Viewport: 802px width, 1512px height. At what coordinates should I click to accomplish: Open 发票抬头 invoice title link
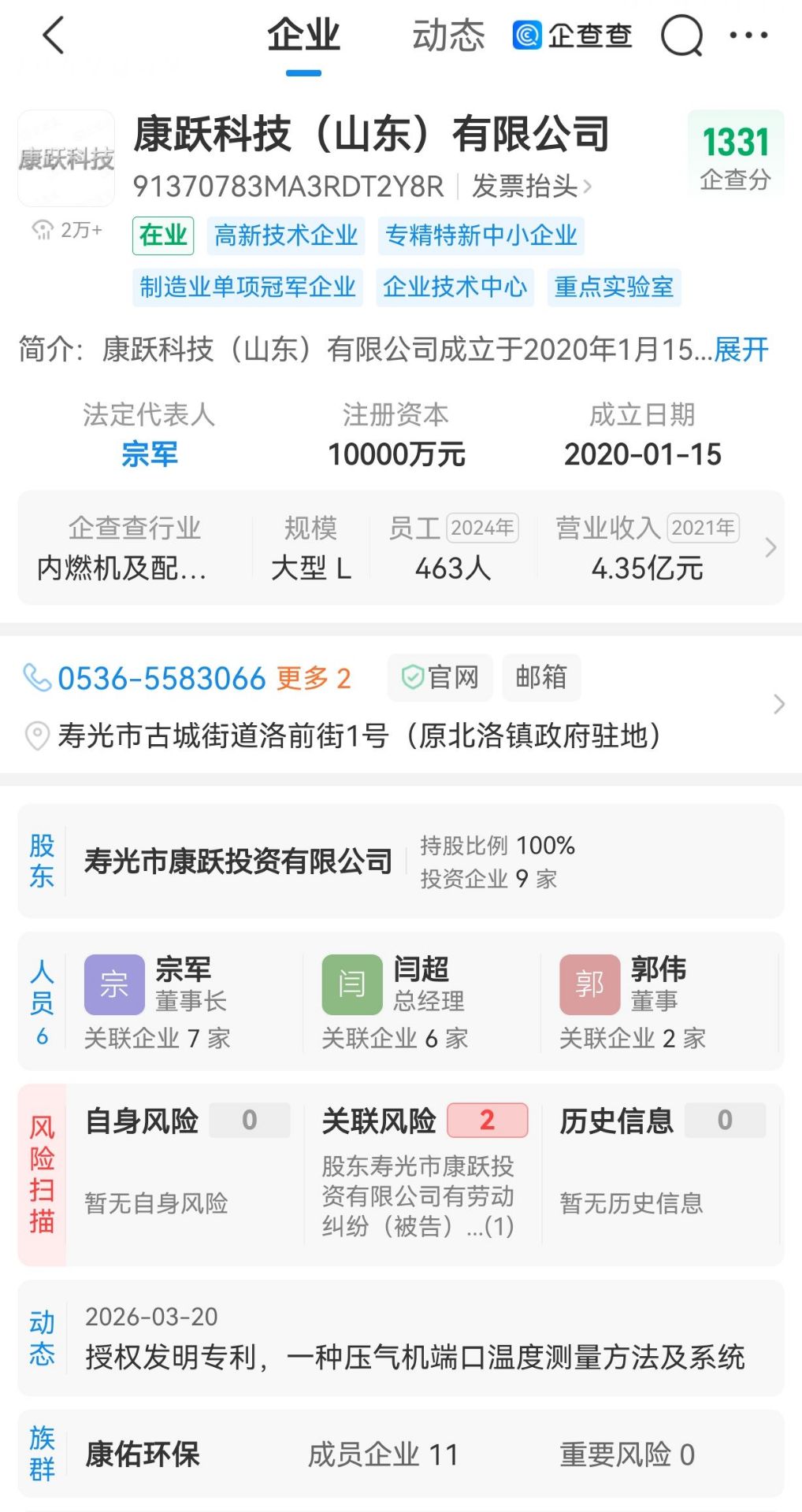pos(531,187)
